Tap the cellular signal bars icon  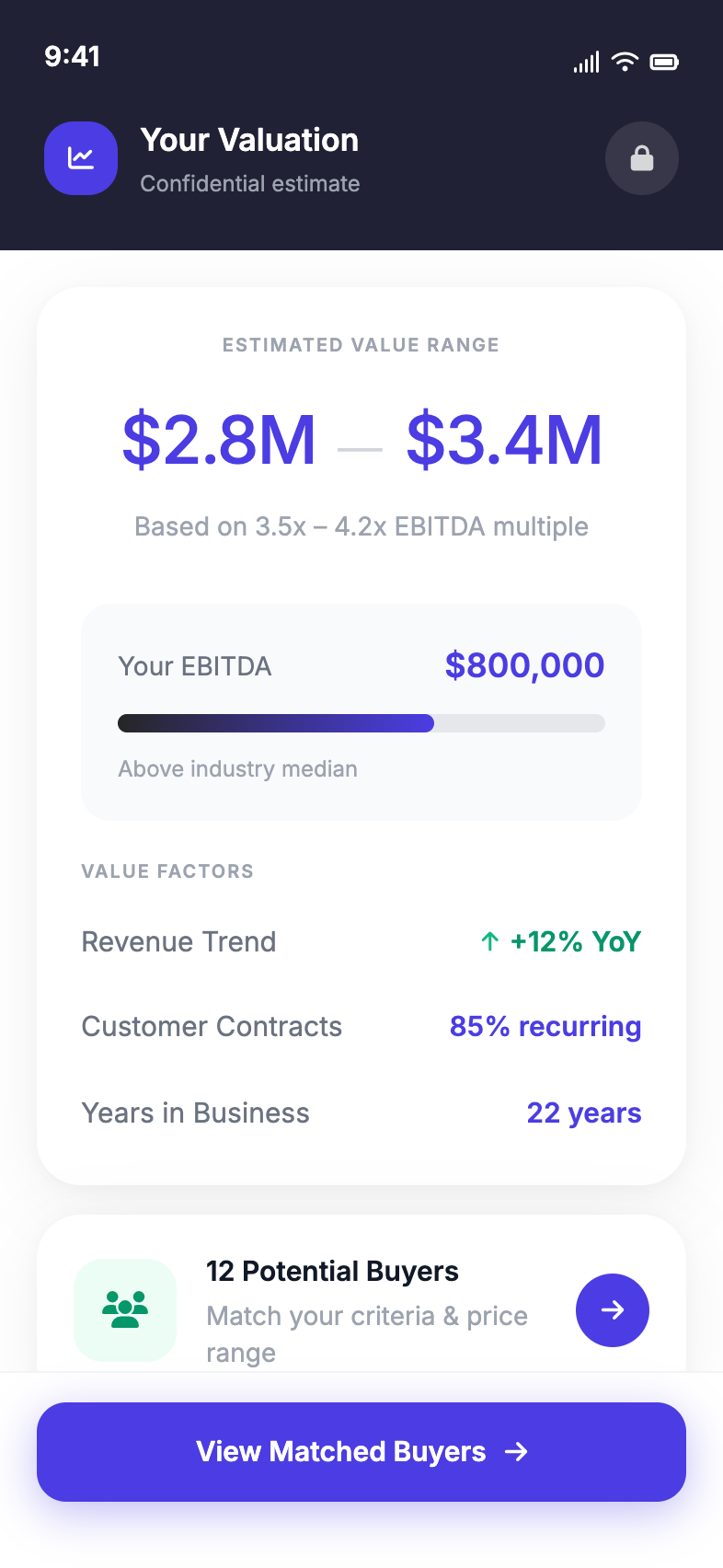pyautogui.click(x=586, y=62)
